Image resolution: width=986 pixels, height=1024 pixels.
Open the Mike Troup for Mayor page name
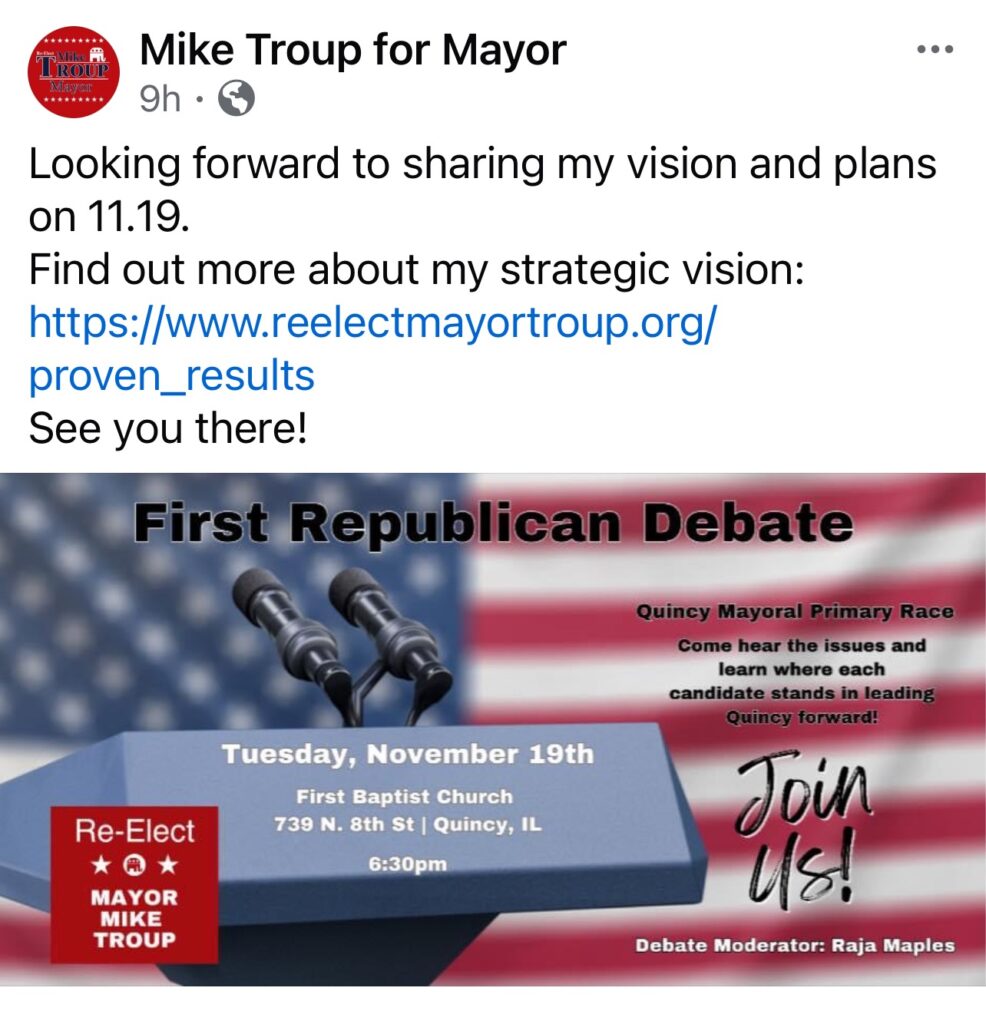(353, 48)
